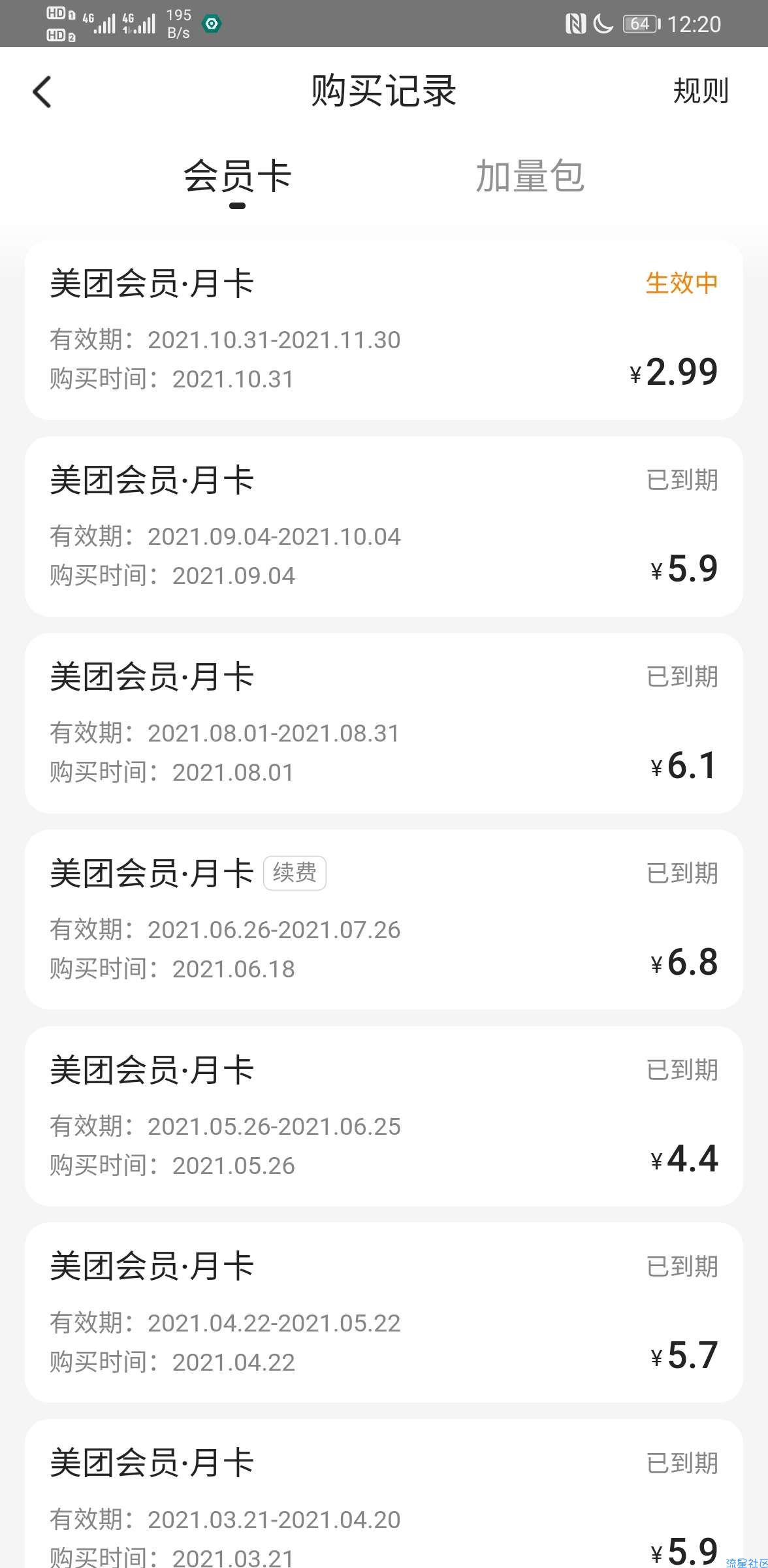Image resolution: width=768 pixels, height=1568 pixels.
Task: Open the card purchased on 2021.03.21
Action: [x=384, y=1494]
